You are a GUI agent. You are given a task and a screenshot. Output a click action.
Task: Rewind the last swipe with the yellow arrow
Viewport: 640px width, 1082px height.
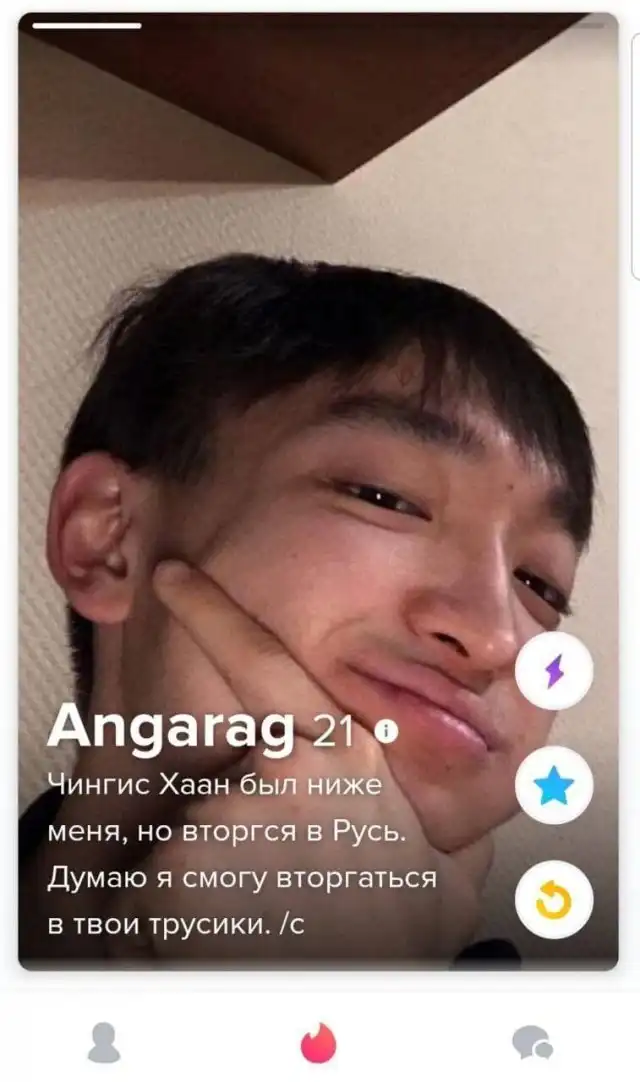point(553,901)
